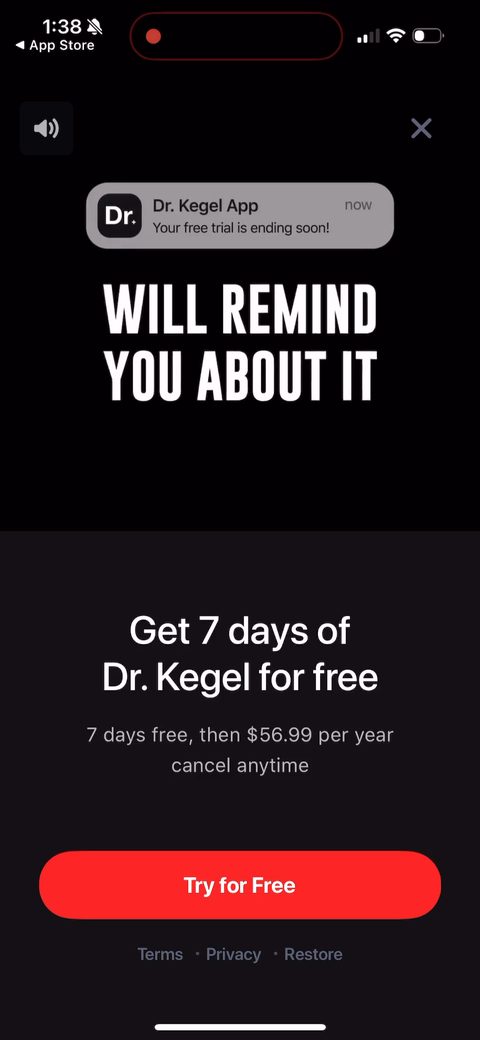Start the trial with Try for Free
This screenshot has height=1040, width=480.
(240, 885)
